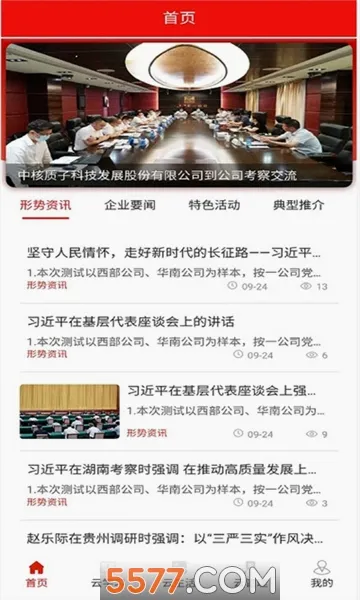Select the 特色活动 tab

[x=214, y=205]
